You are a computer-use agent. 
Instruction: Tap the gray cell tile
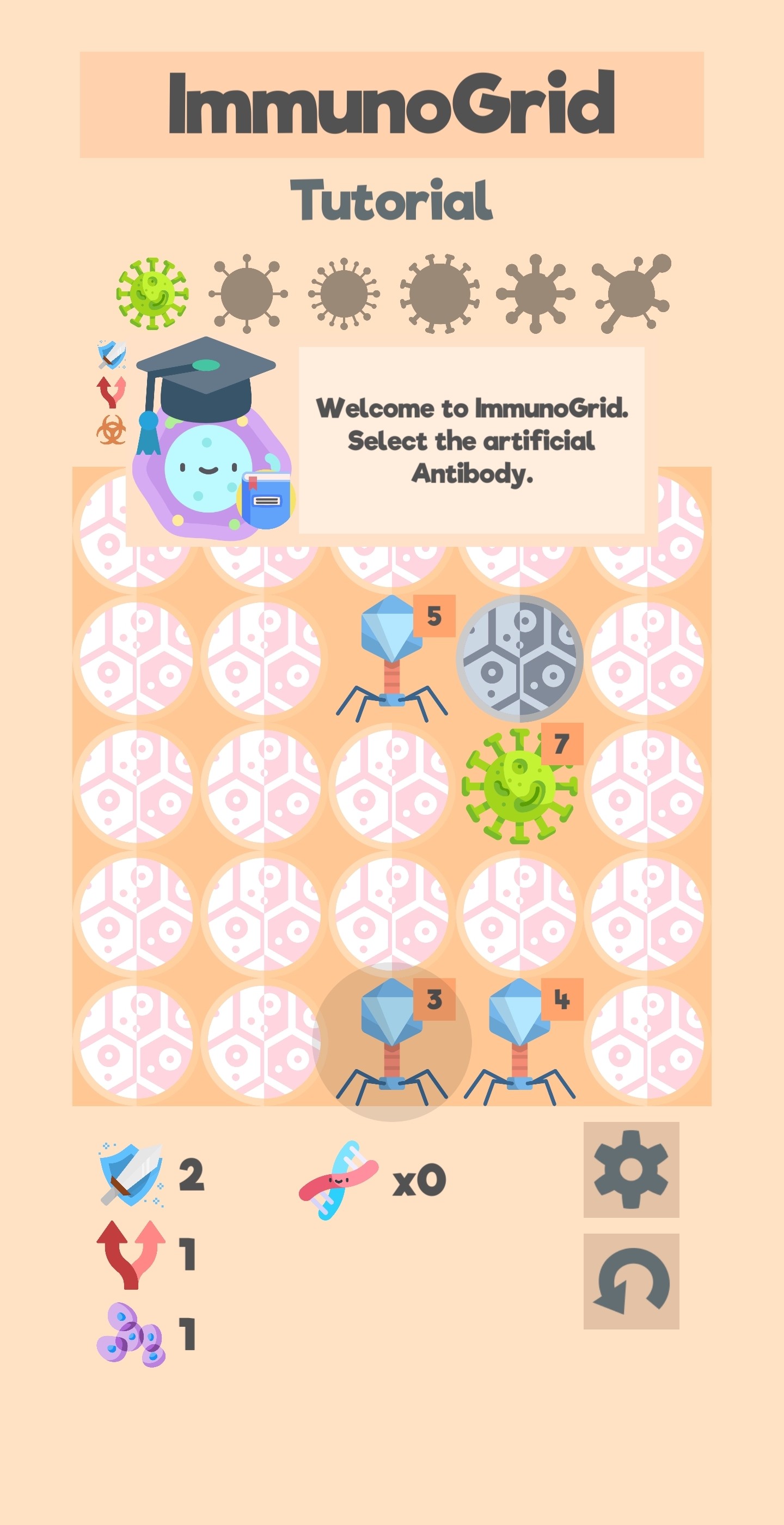pyautogui.click(x=519, y=658)
